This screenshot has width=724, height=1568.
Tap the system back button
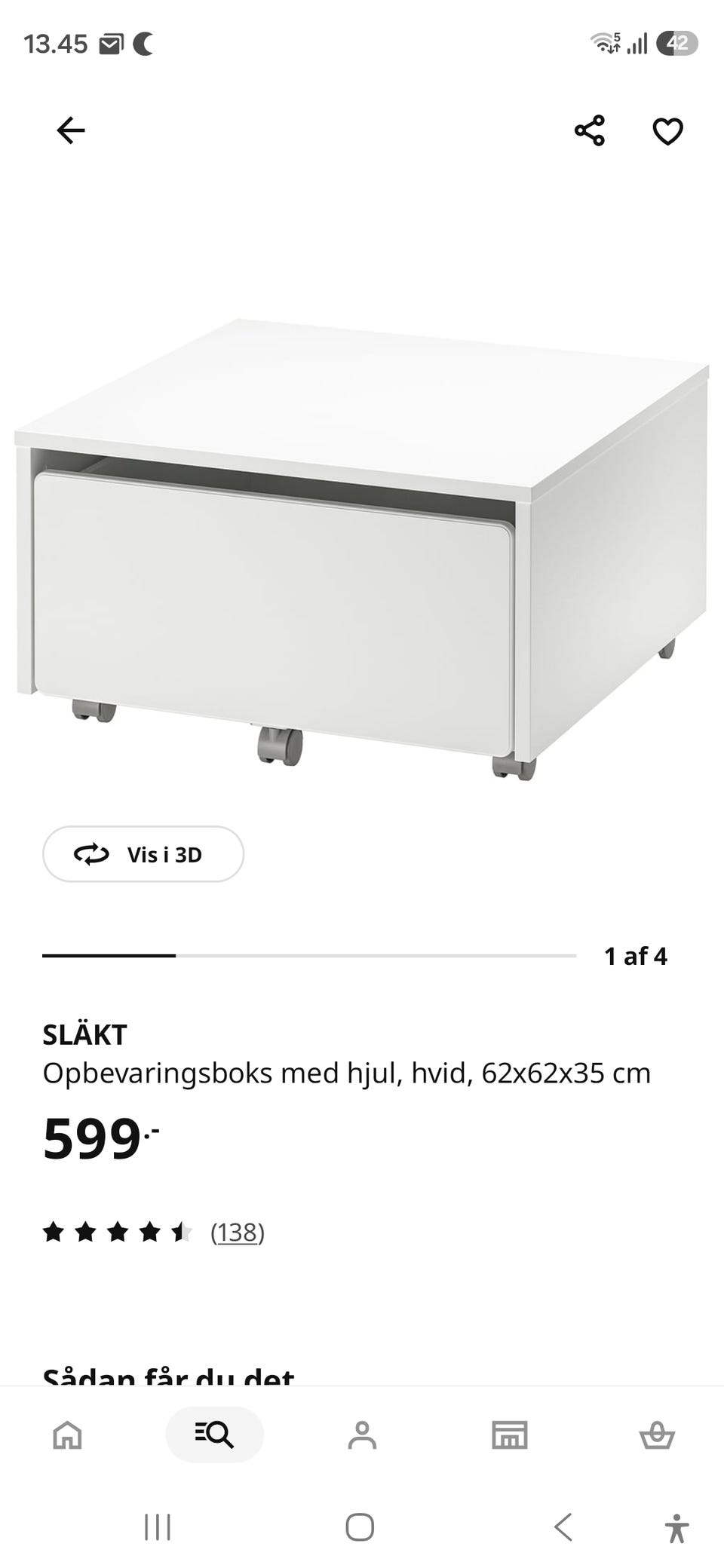point(563,1528)
